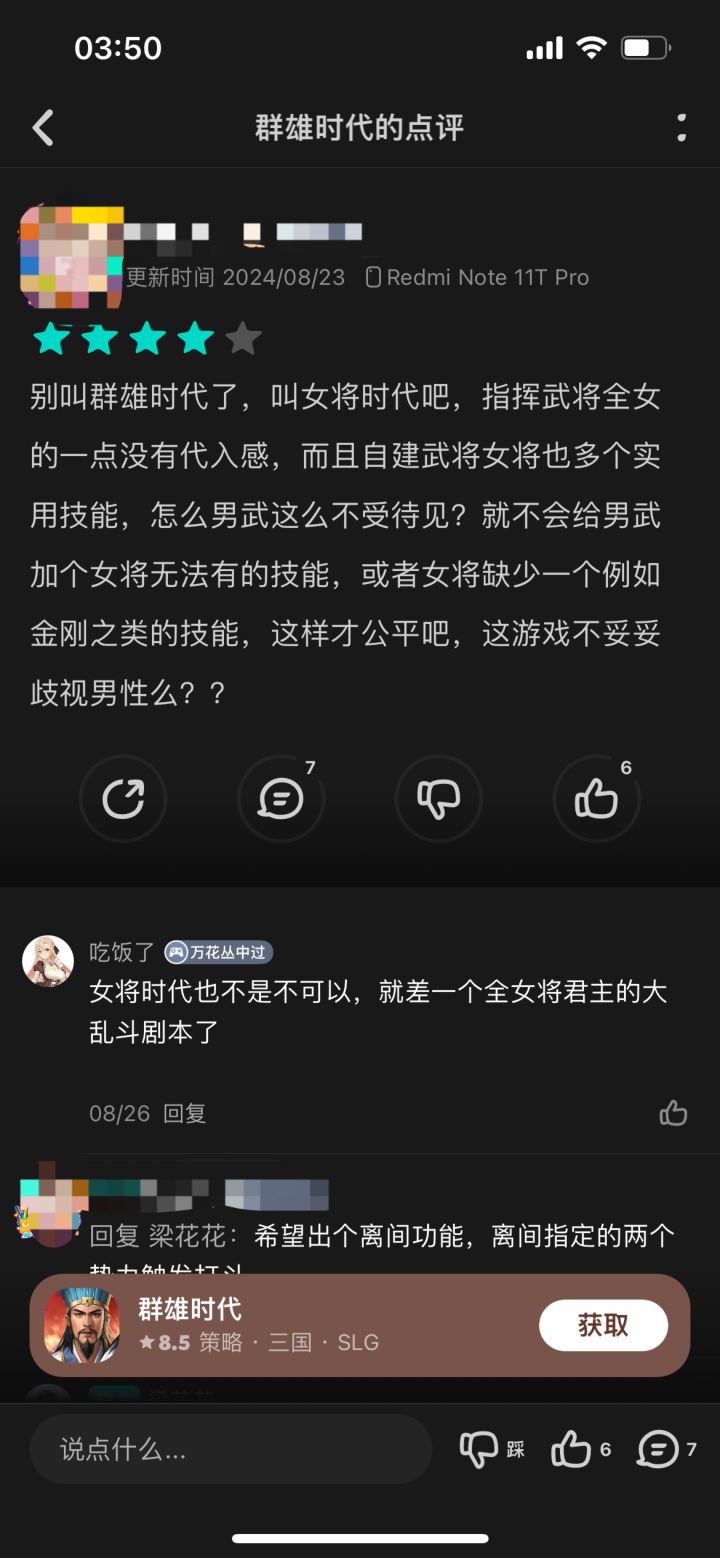Tap the thumbs-down icon under the review
Viewport: 720px width, 1558px height.
tap(438, 798)
